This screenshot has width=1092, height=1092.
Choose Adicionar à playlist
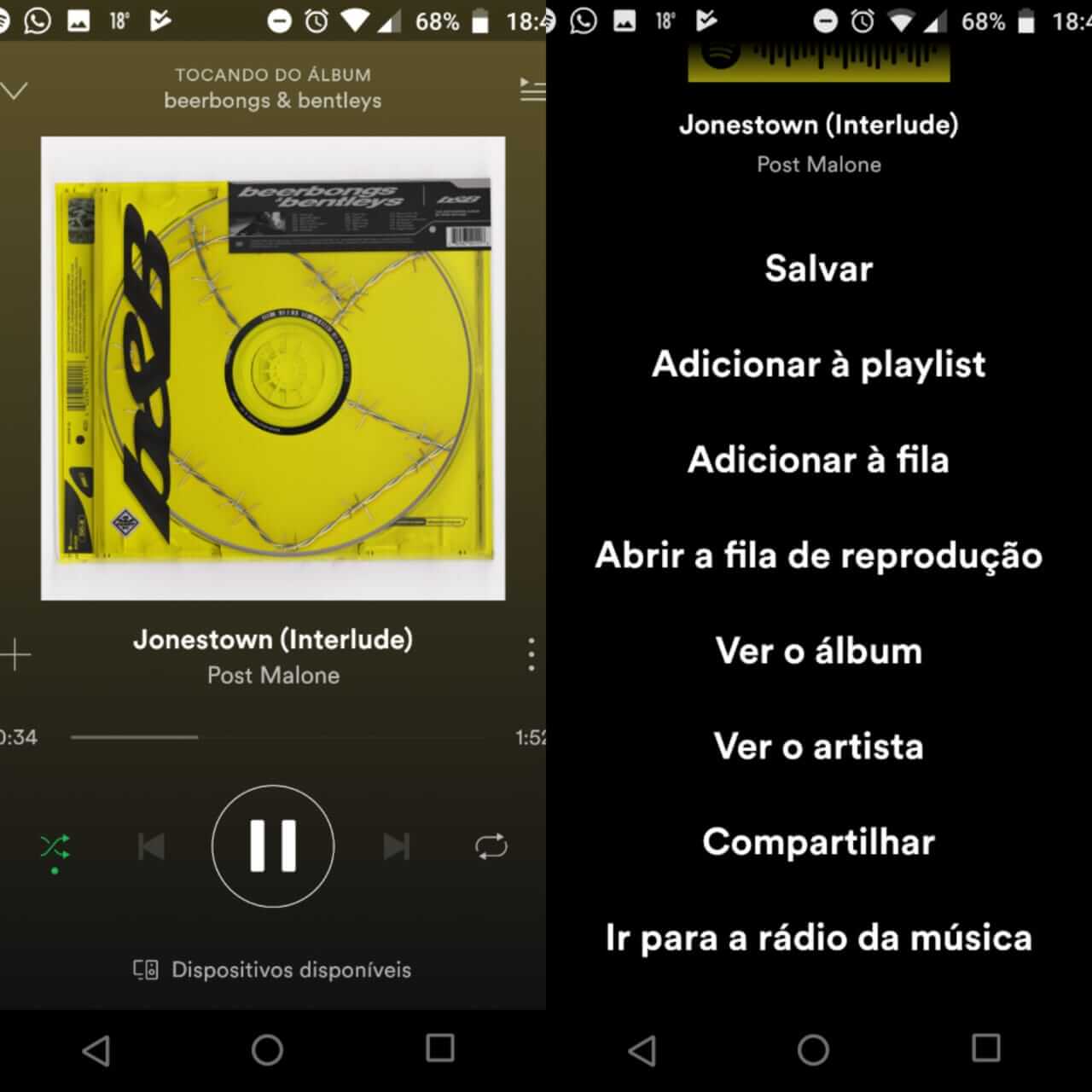pyautogui.click(x=818, y=364)
